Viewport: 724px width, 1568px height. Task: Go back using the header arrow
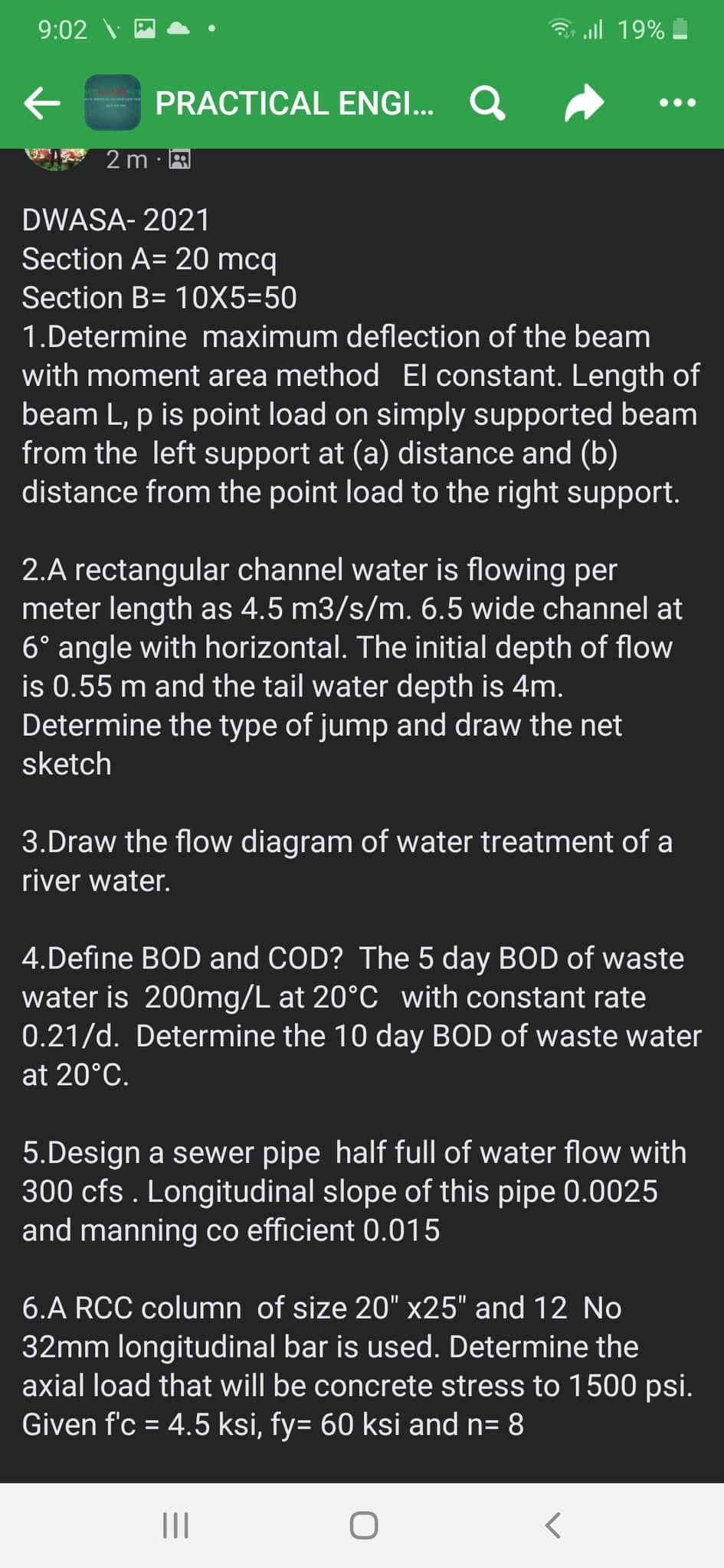tap(41, 103)
